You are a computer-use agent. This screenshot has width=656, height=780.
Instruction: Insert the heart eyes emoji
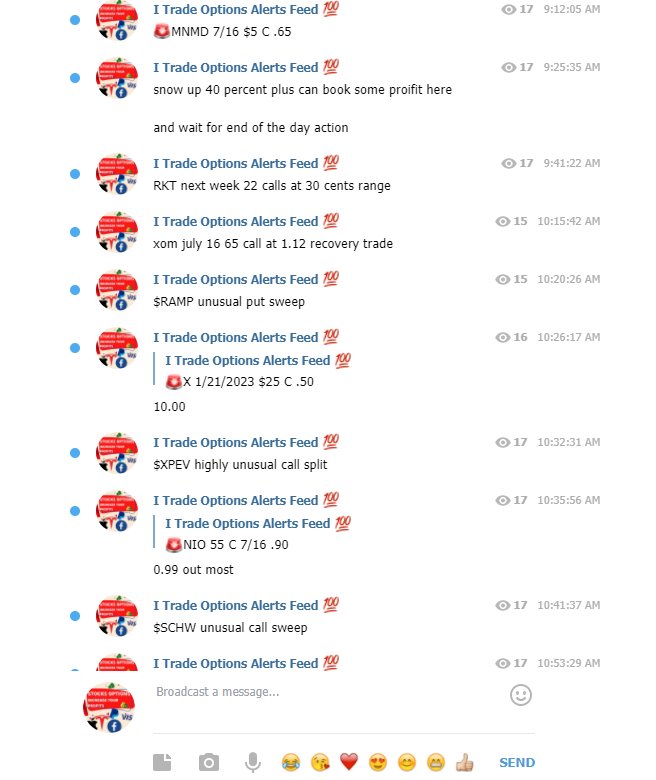click(x=378, y=763)
